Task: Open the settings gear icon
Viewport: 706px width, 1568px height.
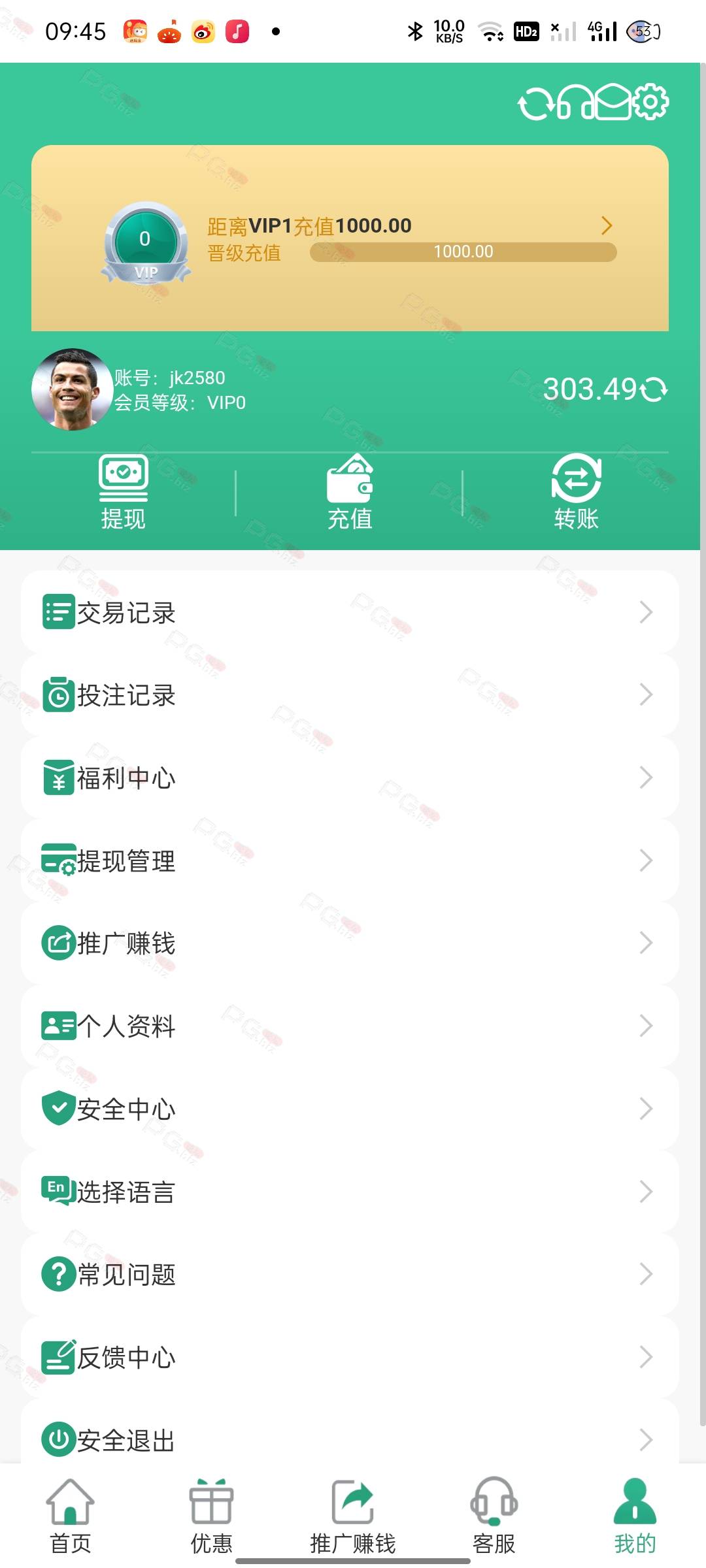Action: click(x=651, y=102)
